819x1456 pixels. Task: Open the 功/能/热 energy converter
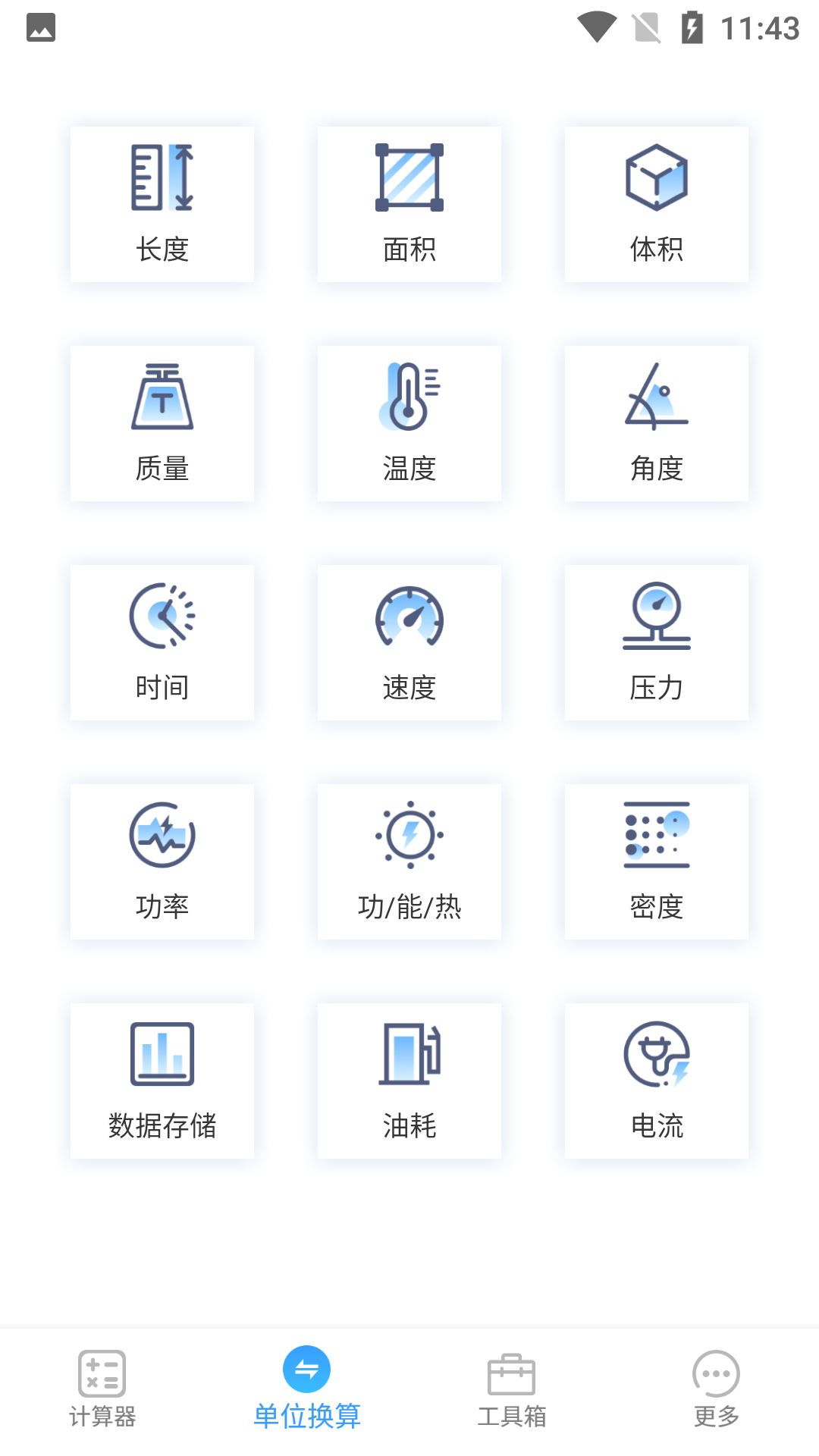click(409, 861)
